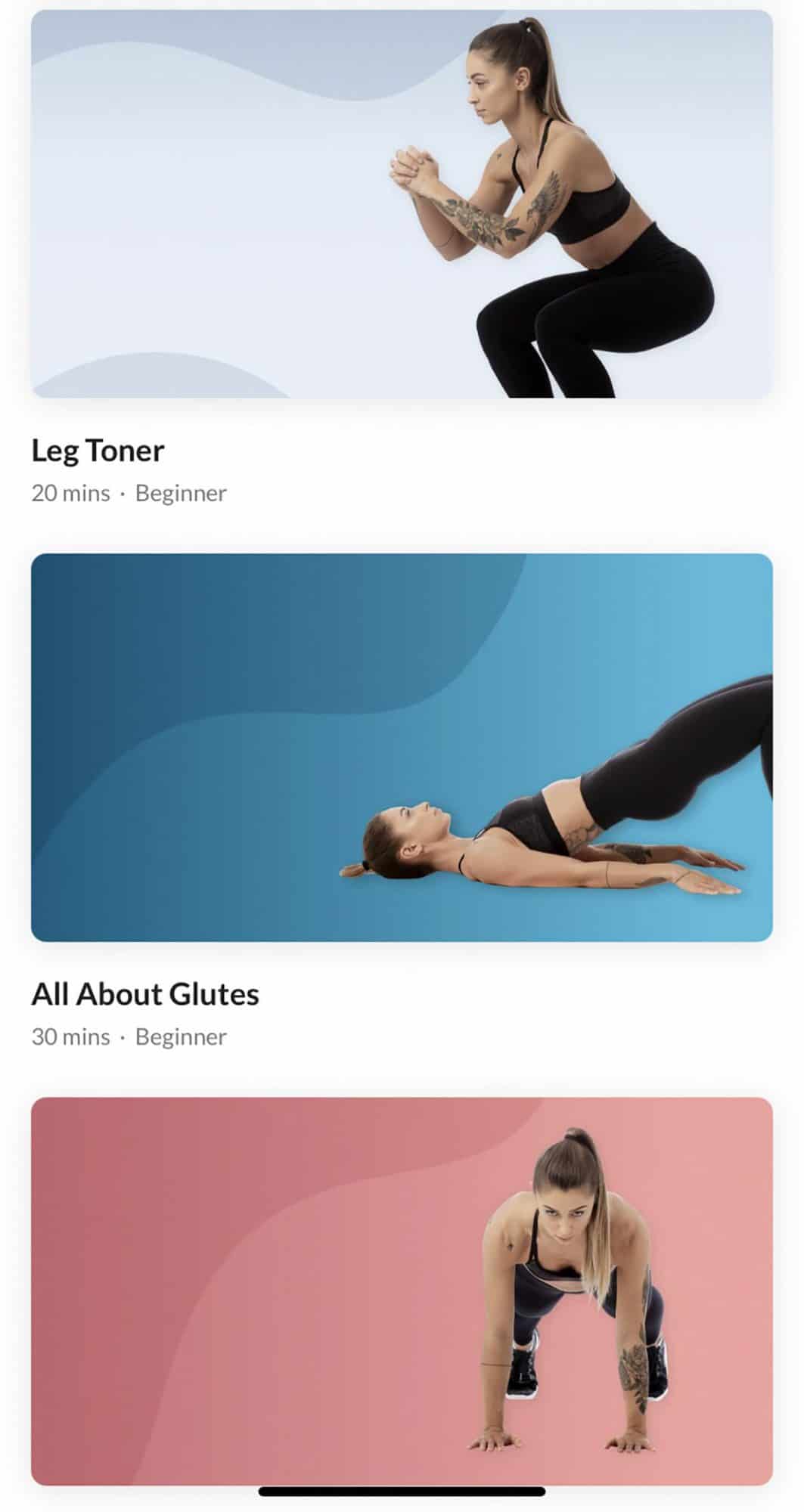Open the pink push-up workout card
The height and width of the screenshot is (1512, 804).
[x=402, y=1291]
